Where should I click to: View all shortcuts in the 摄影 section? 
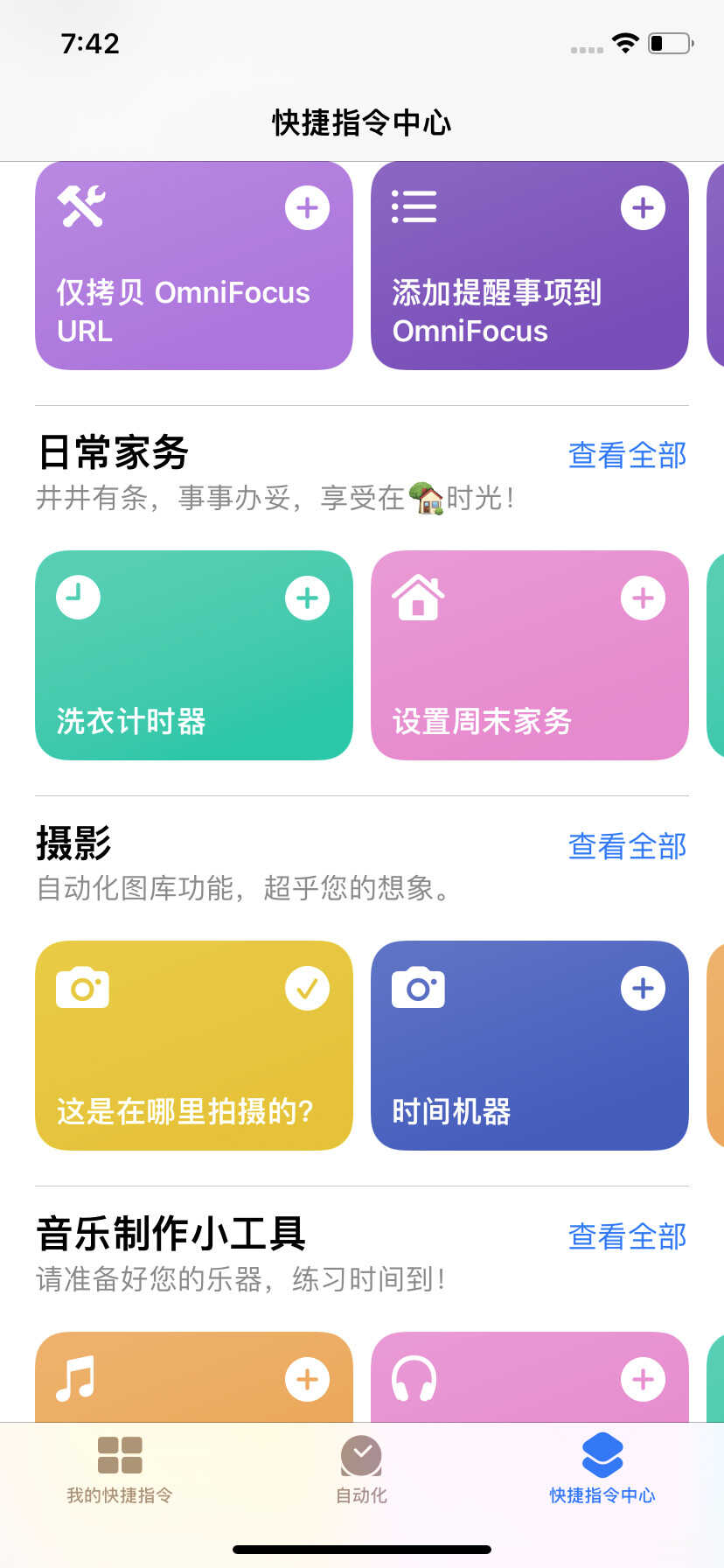coord(627,846)
